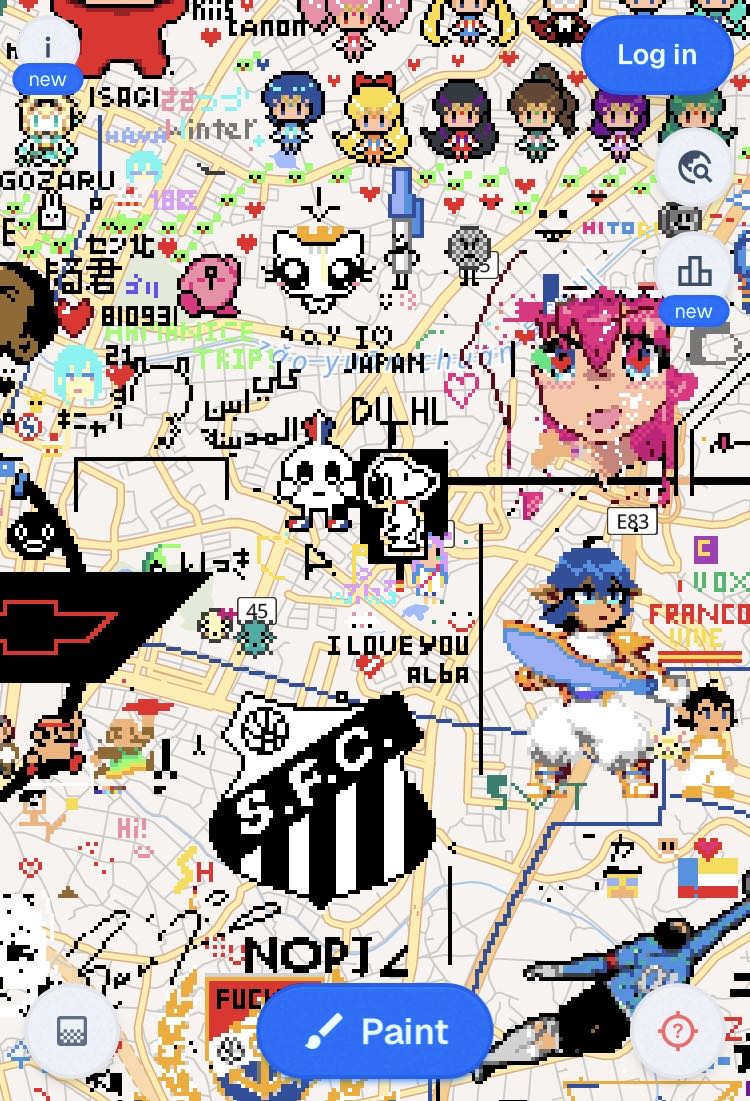Screen dimensions: 750x1101
Task: Tap the Log in button
Action: click(657, 55)
